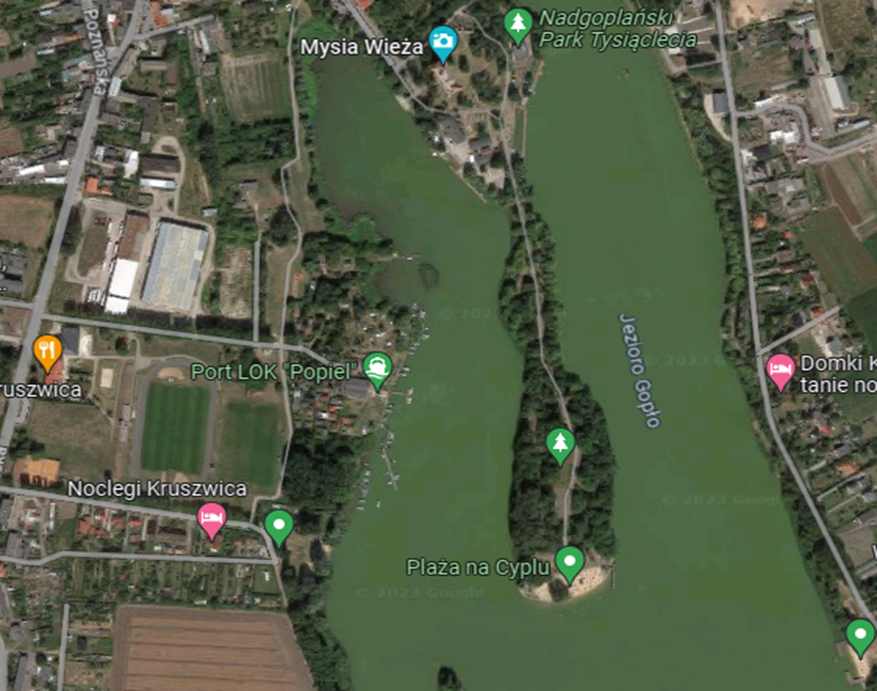Tap the park tree pin on the peninsula
Viewport: 877px width, 691px height.
tap(560, 444)
